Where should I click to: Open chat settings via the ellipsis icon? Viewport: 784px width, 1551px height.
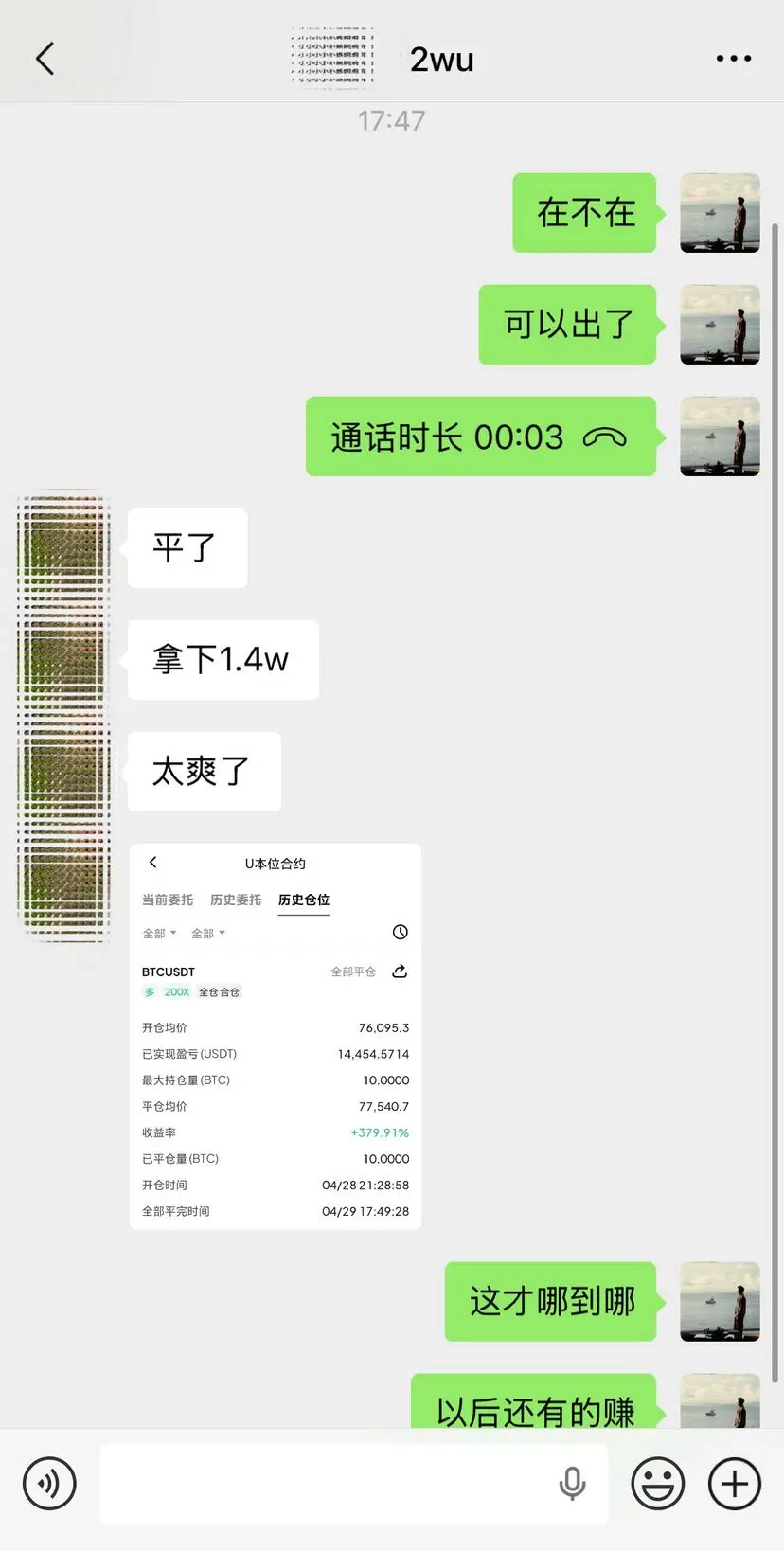(x=734, y=58)
